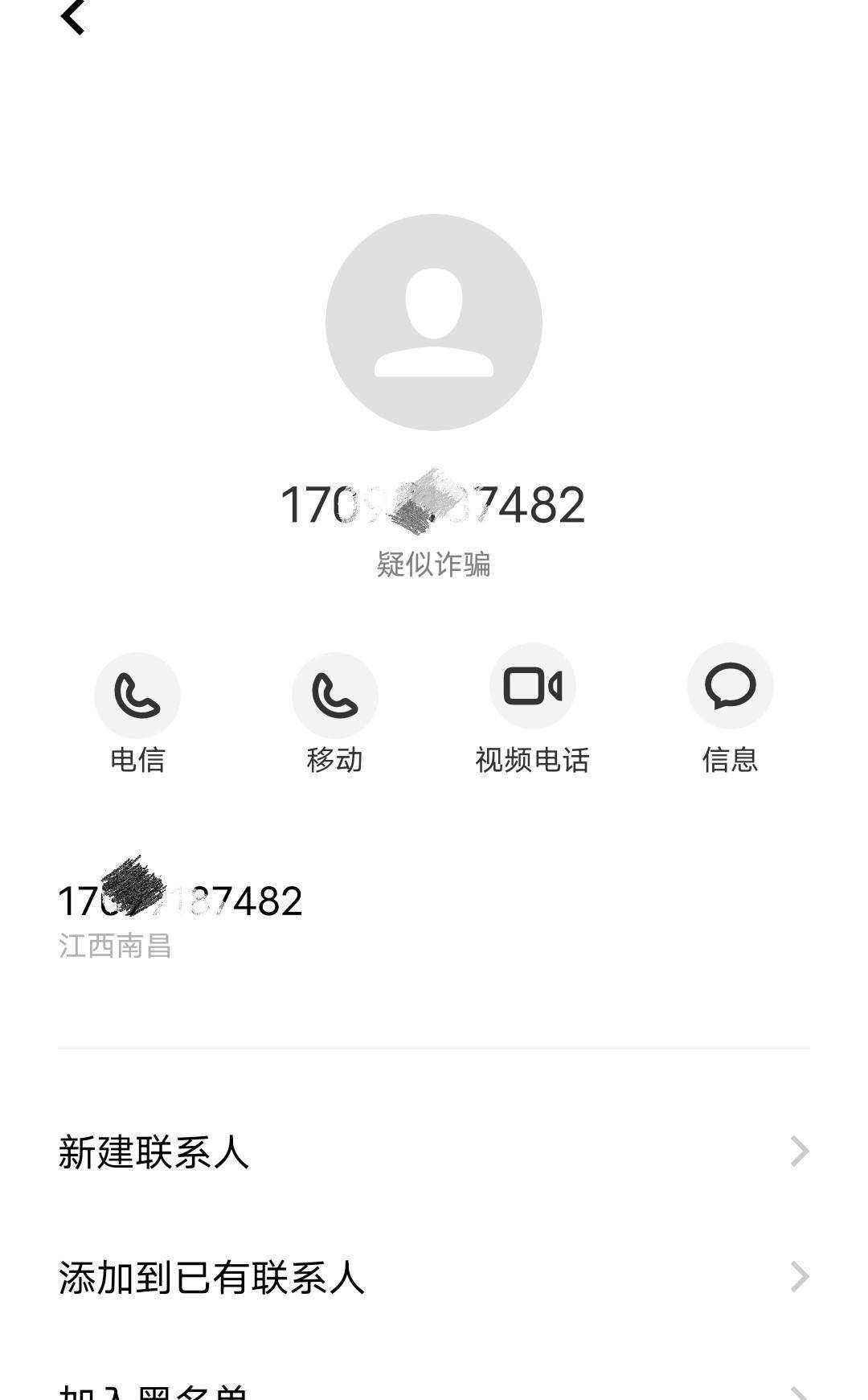Viewport: 868px width, 1400px height.
Task: Open 新建联系人 to create a contact
Action: (x=434, y=1152)
